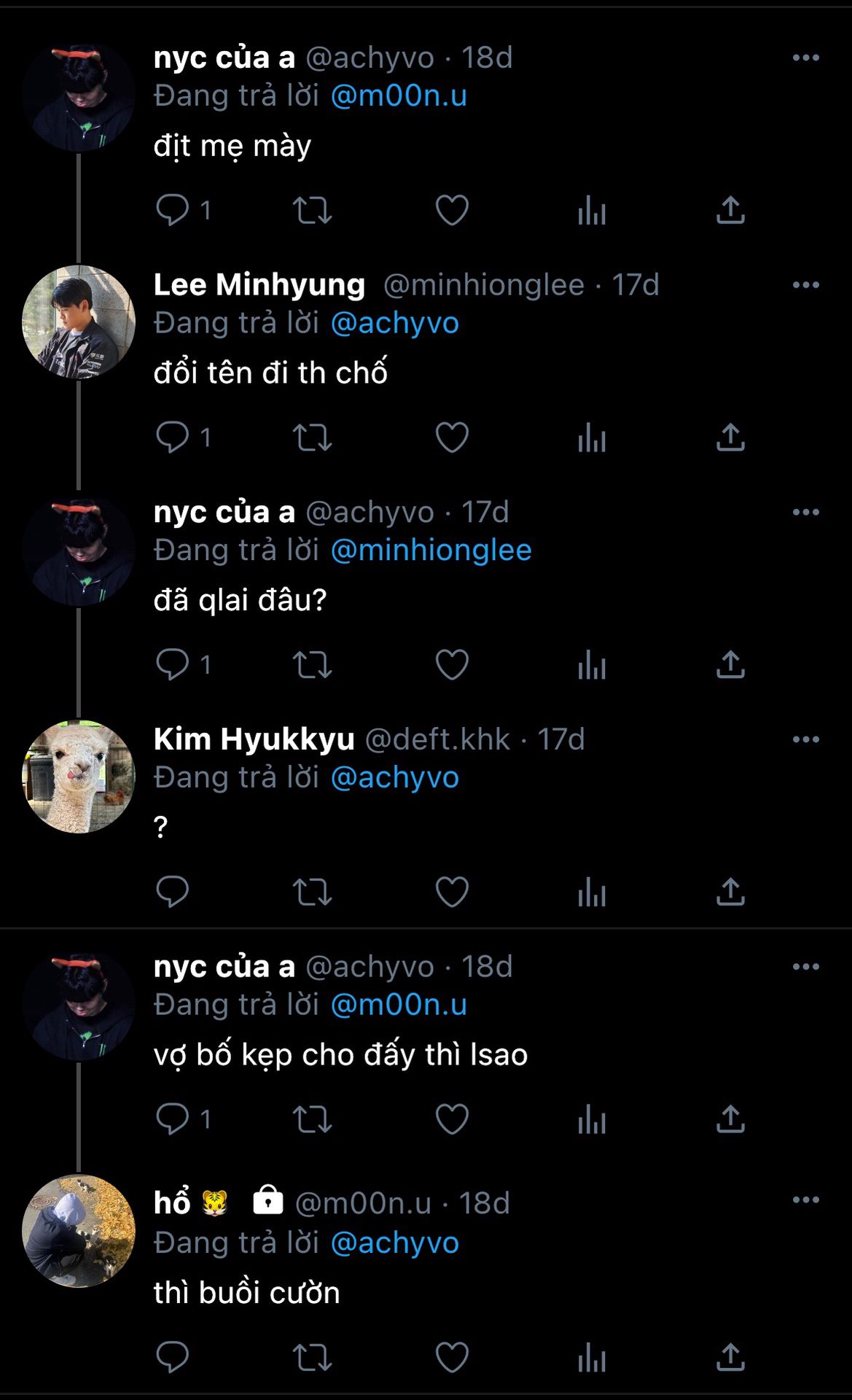The height and width of the screenshot is (1400, 852).
Task: Open overflow menu on Kim Hyukkyu's tweet
Action: (x=805, y=739)
